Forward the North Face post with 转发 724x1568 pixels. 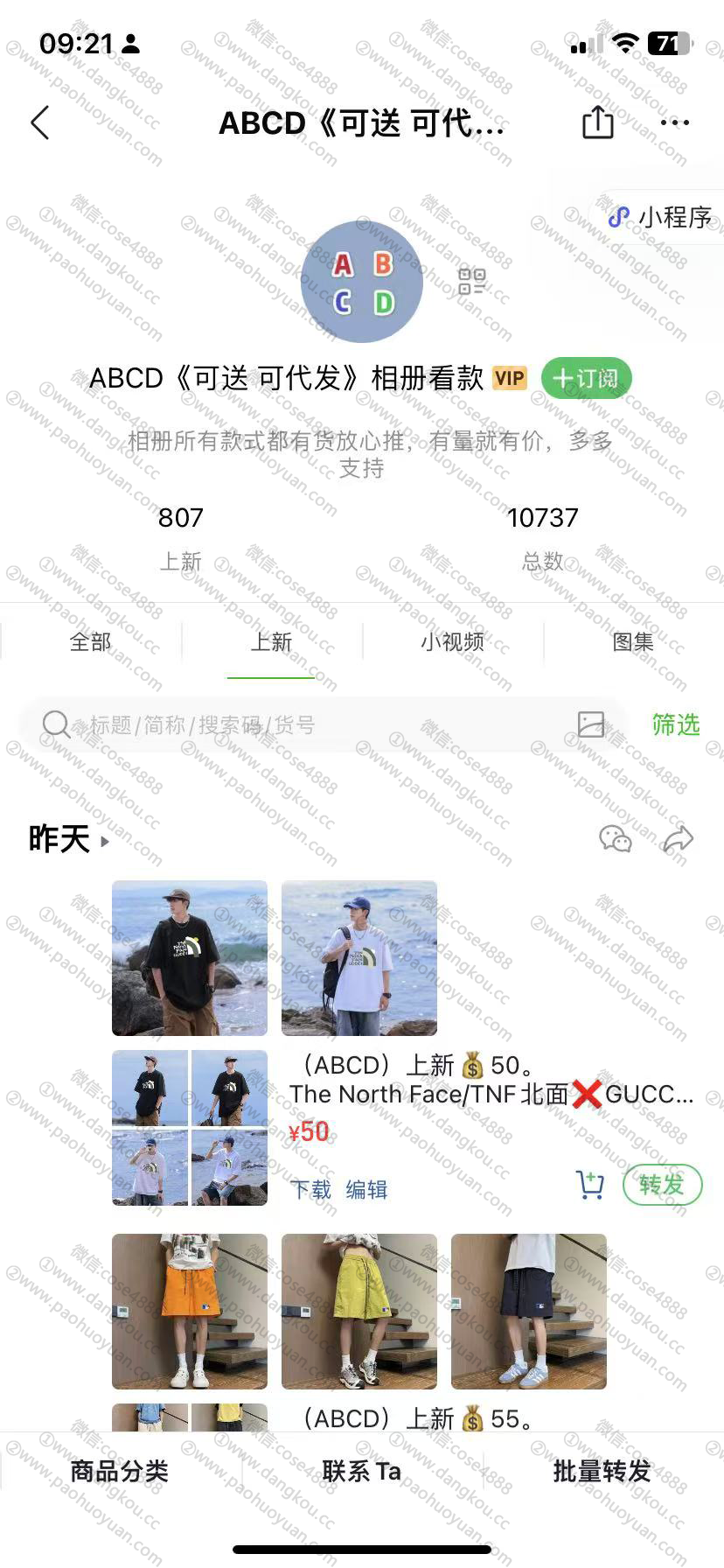click(x=662, y=1185)
